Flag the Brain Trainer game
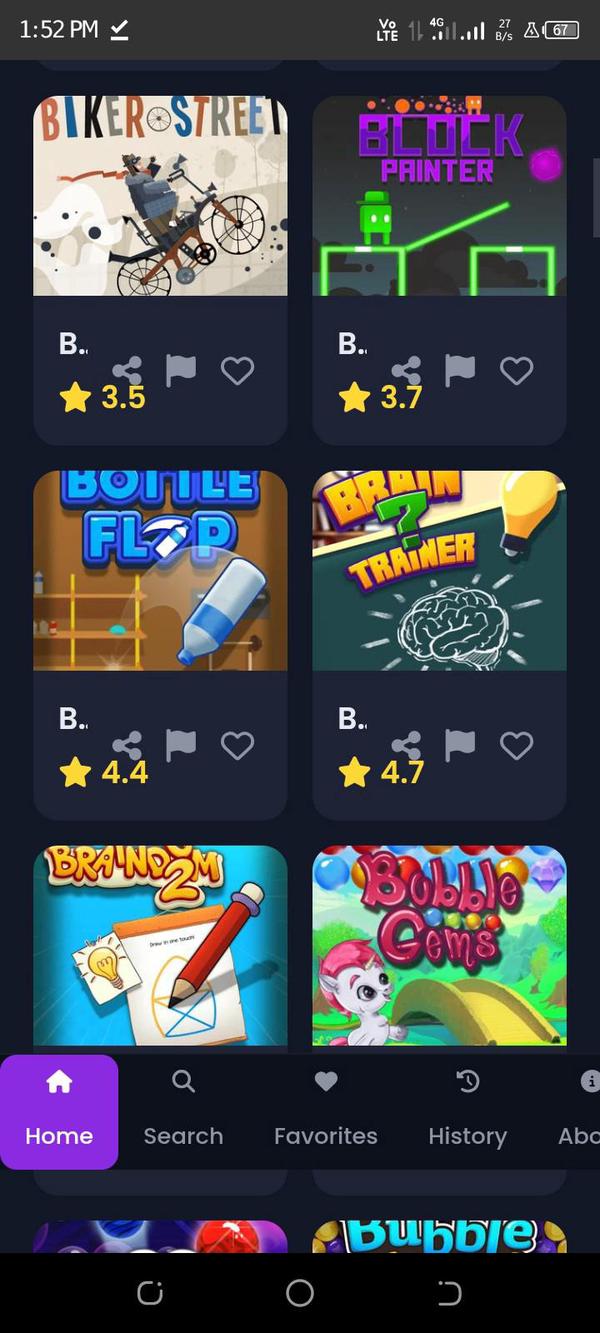Screen dimensions: 600x1333 pyautogui.click(x=459, y=745)
